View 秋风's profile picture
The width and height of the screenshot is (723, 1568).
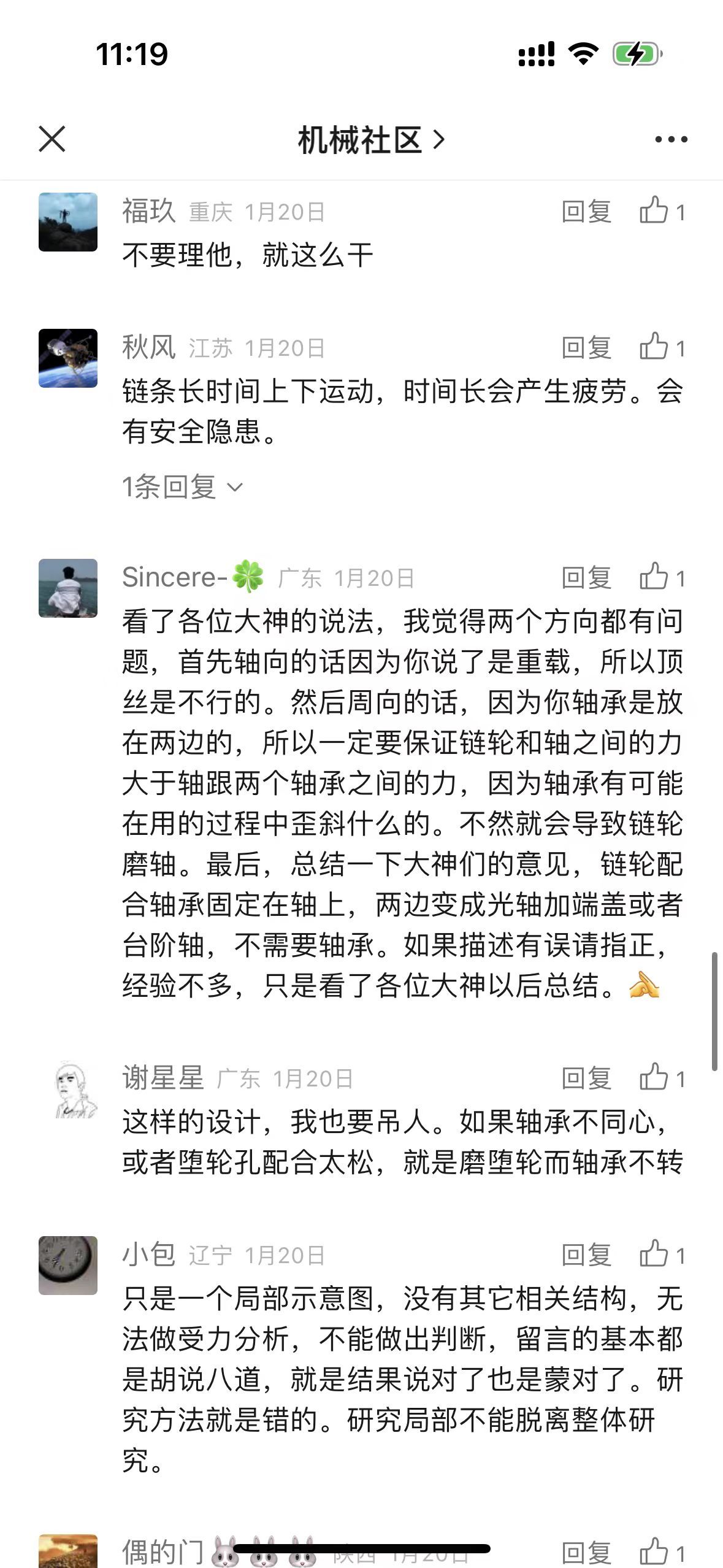[68, 358]
